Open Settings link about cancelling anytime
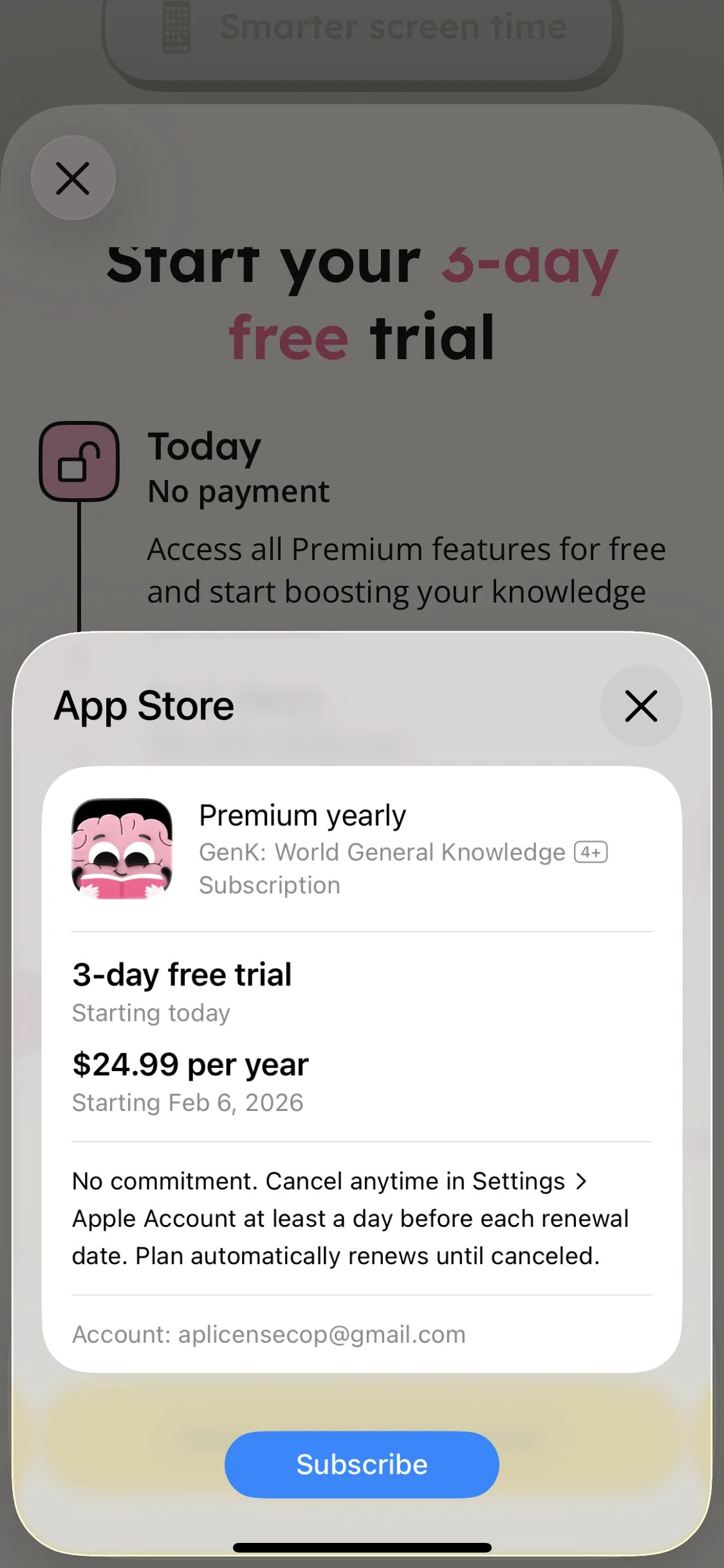 pos(529,1181)
